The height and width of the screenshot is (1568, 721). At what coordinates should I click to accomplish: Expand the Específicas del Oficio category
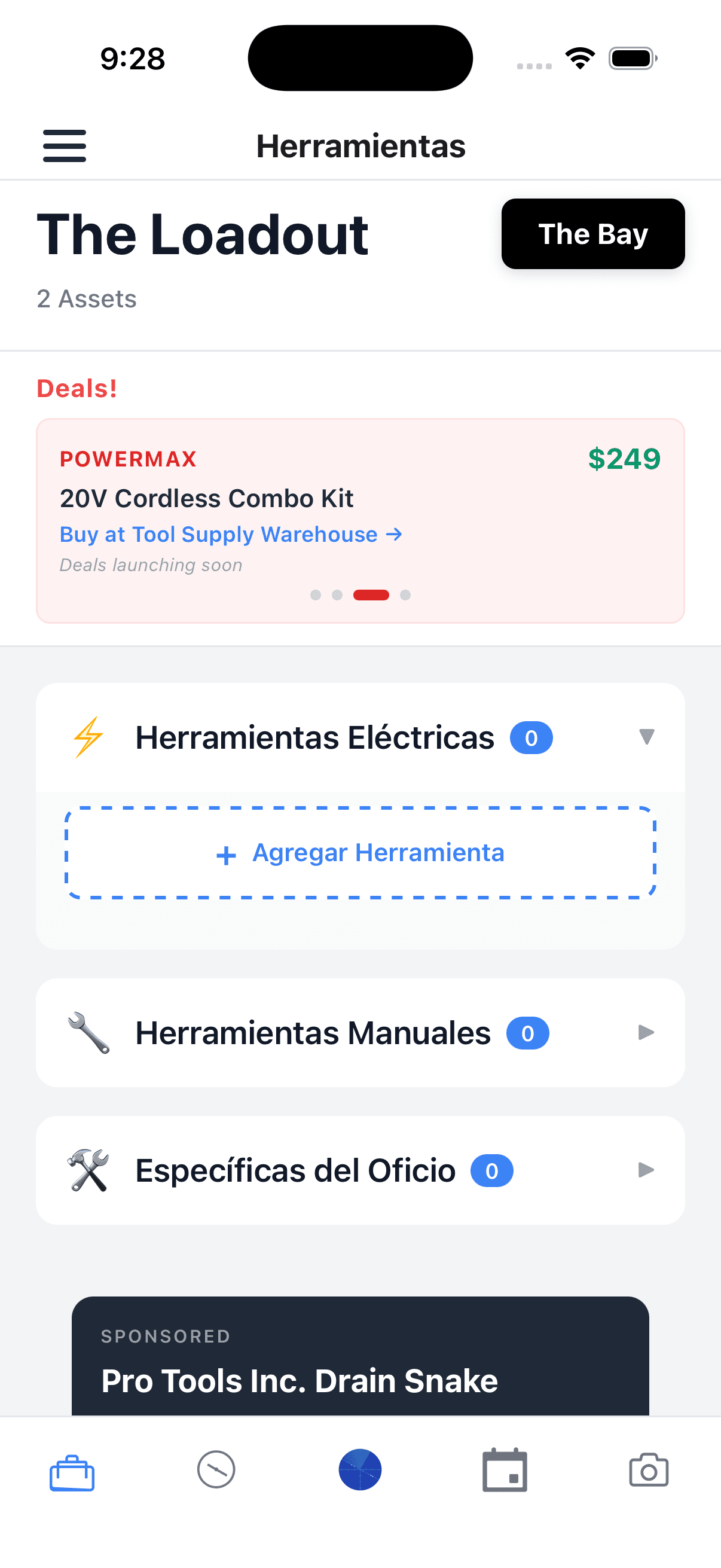coord(646,1169)
